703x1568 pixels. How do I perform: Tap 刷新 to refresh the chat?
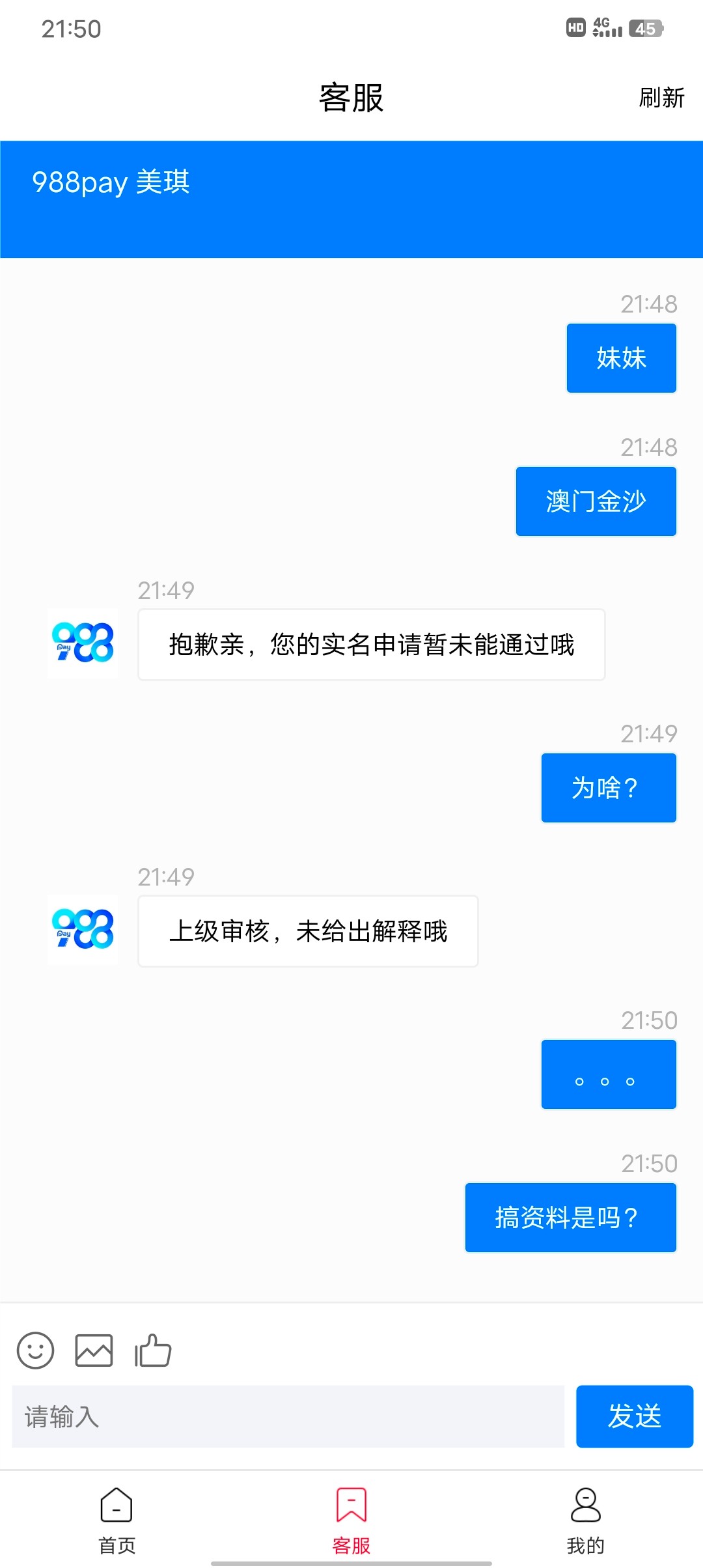point(661,98)
